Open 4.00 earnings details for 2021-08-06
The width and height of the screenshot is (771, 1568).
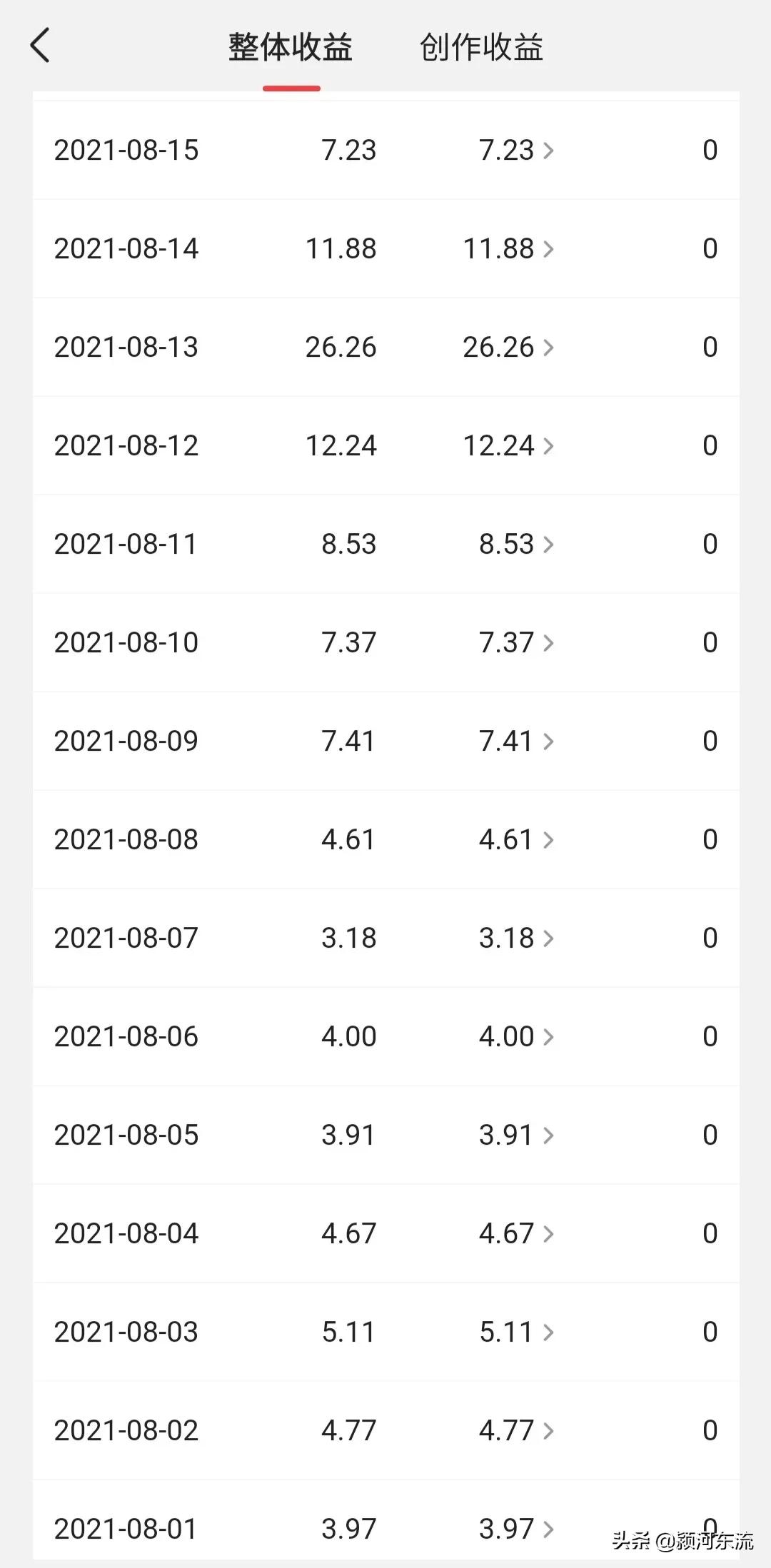516,1036
